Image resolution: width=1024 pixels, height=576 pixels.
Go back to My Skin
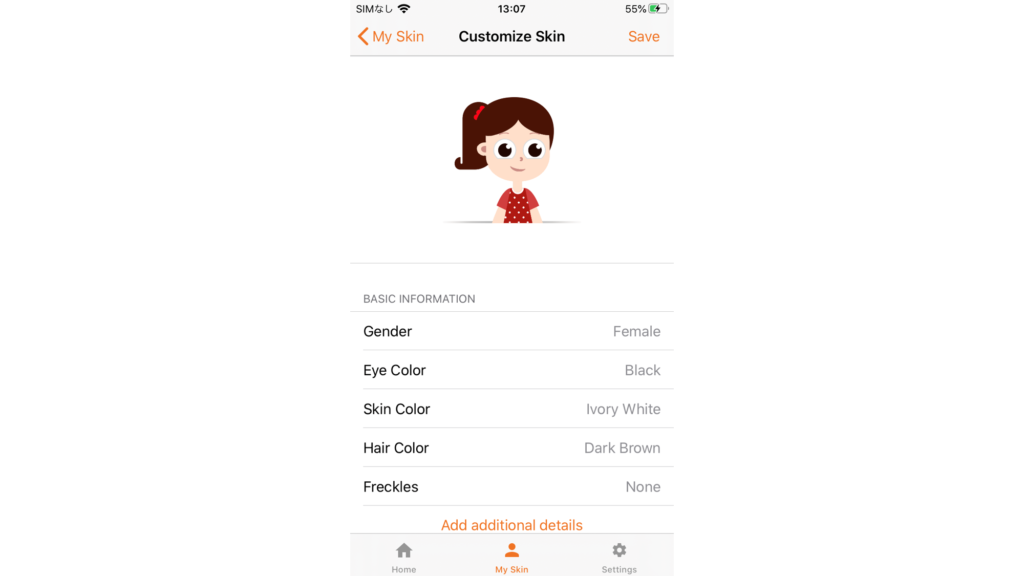(391, 36)
